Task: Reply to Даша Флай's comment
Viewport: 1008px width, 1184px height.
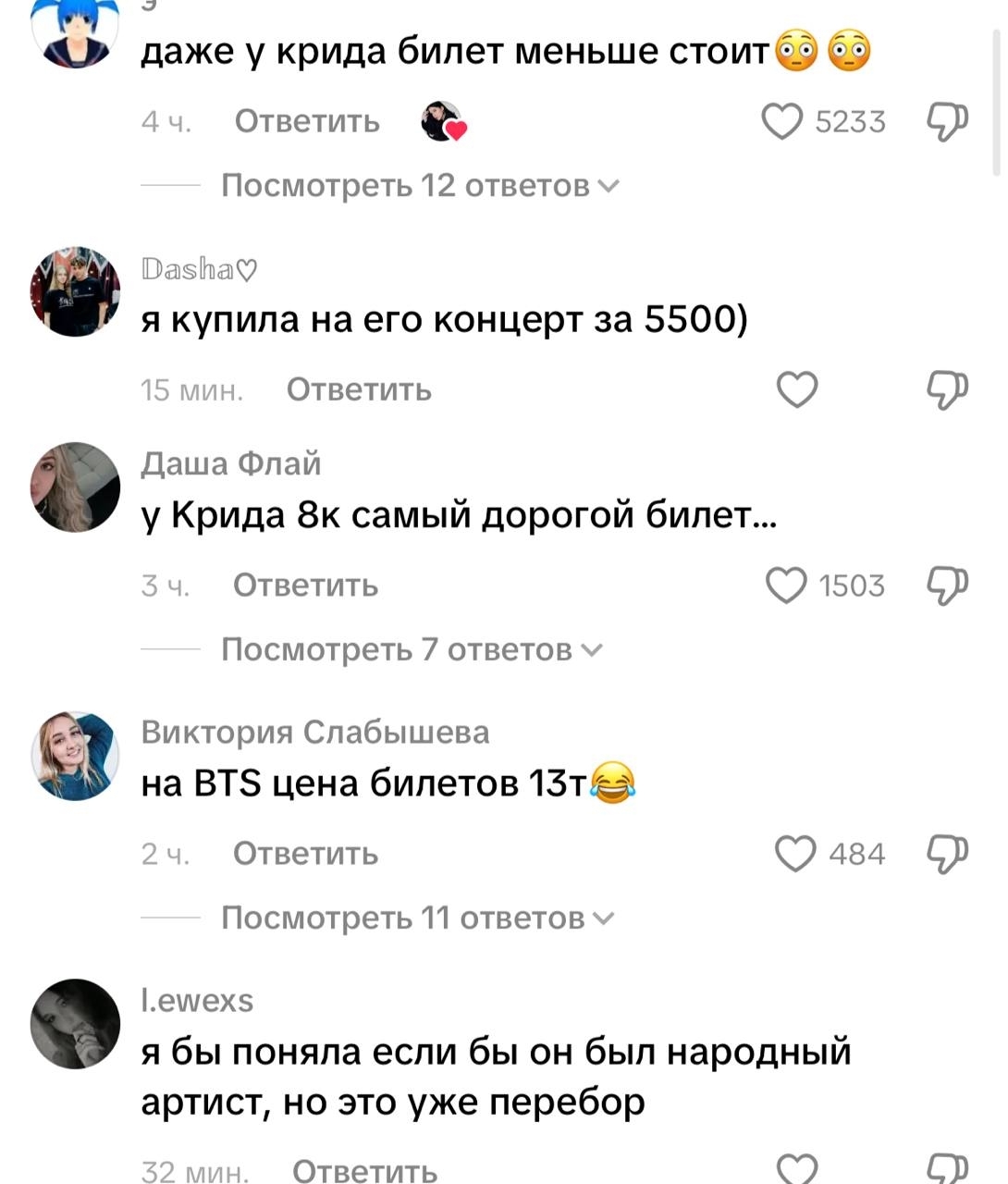Action: tap(305, 585)
